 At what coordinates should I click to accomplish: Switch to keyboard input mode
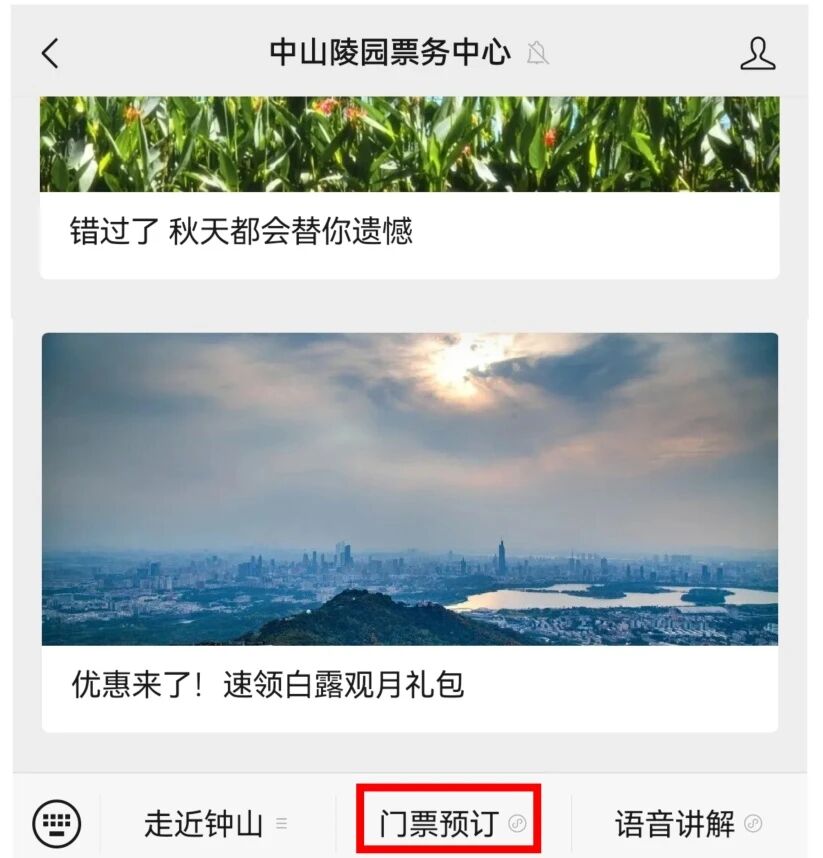pos(57,824)
